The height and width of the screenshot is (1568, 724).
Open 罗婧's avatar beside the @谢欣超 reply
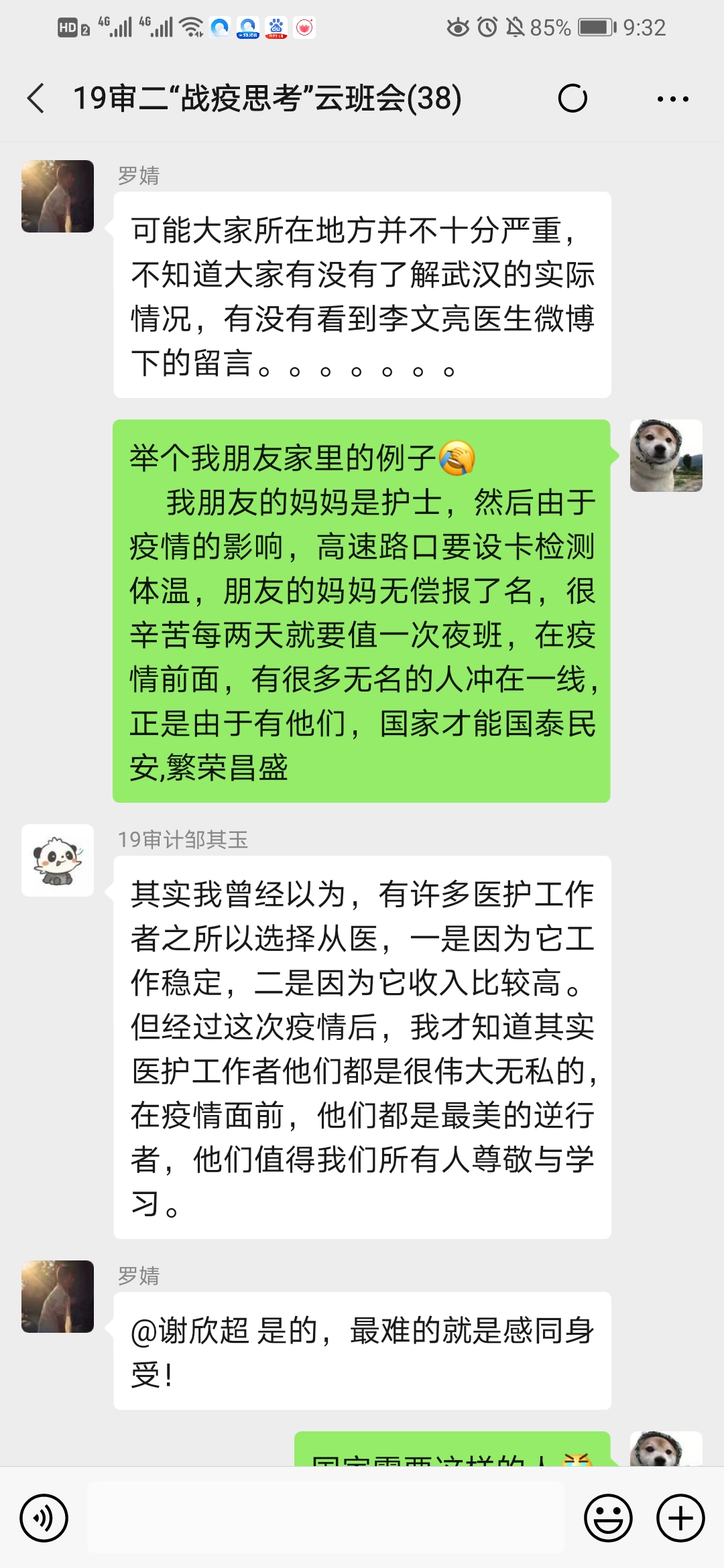coord(58,1297)
